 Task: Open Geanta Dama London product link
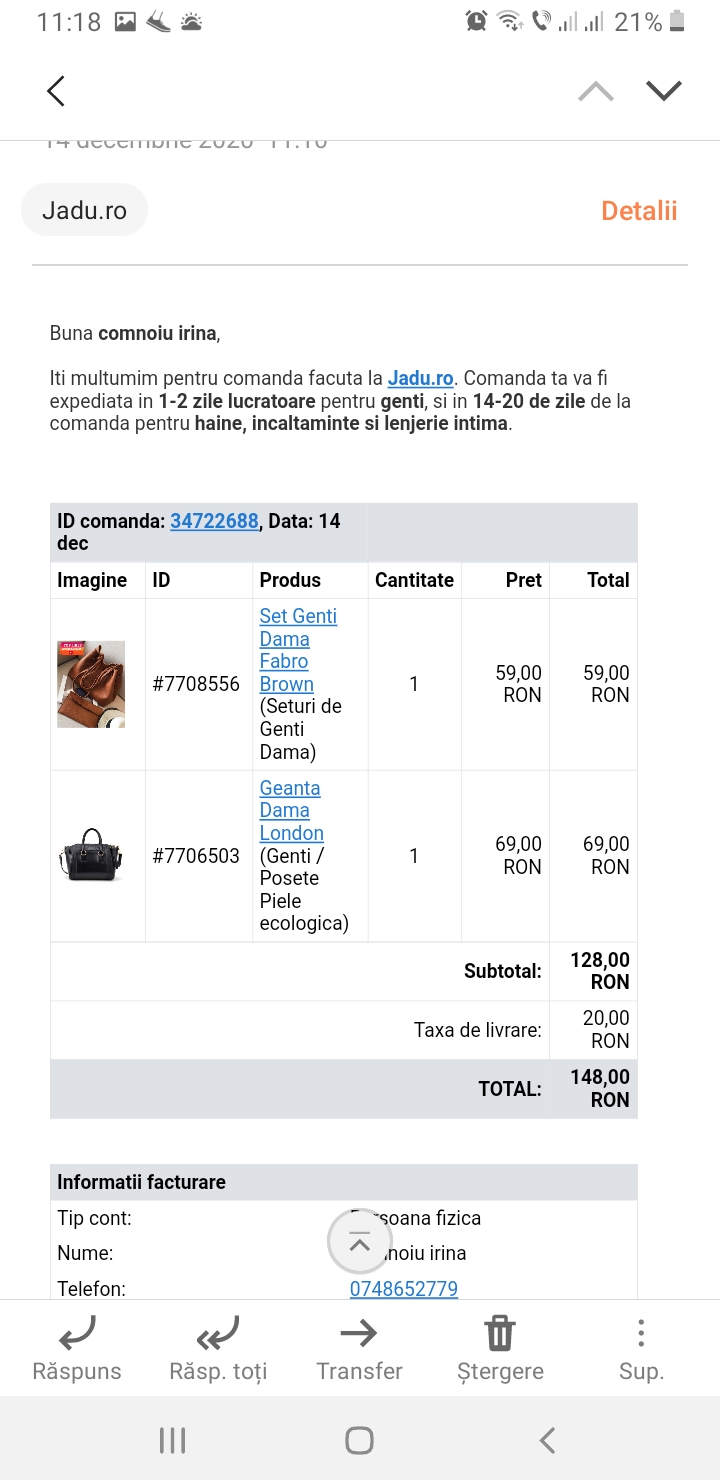click(x=291, y=810)
